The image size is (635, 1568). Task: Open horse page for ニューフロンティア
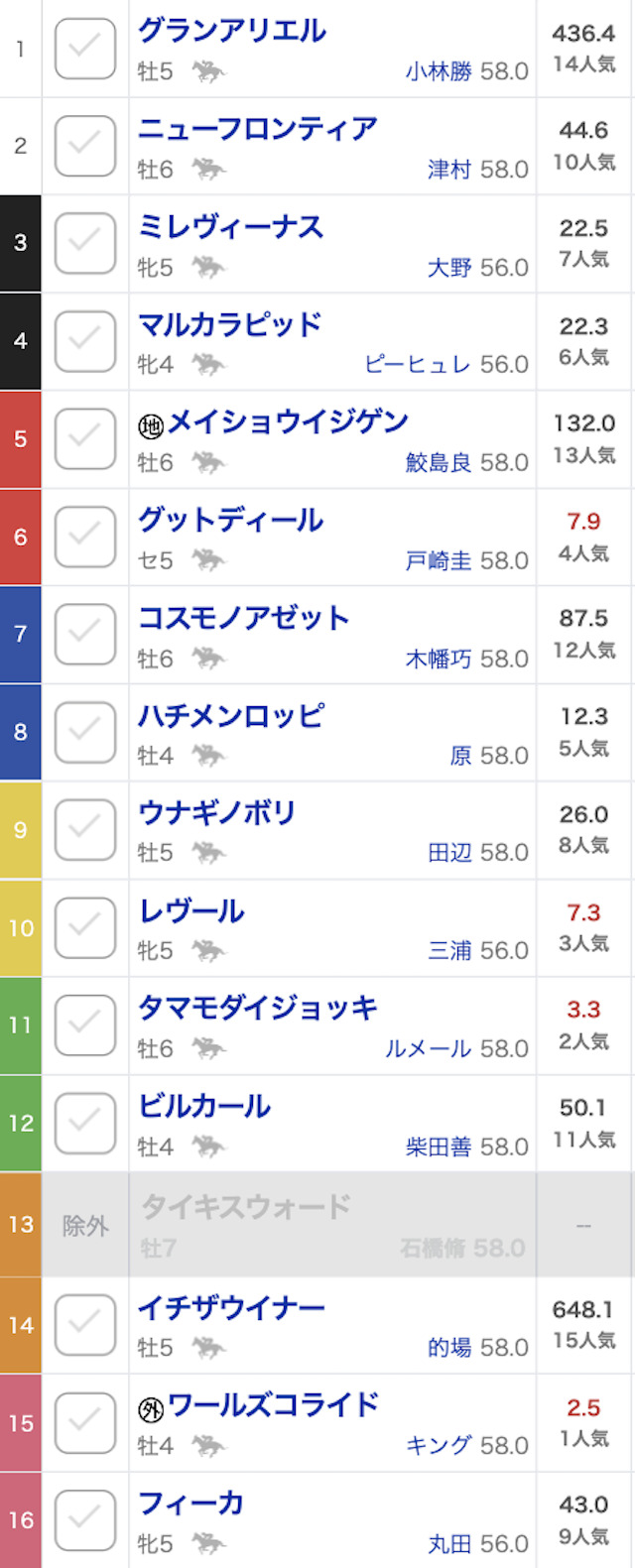click(x=257, y=129)
